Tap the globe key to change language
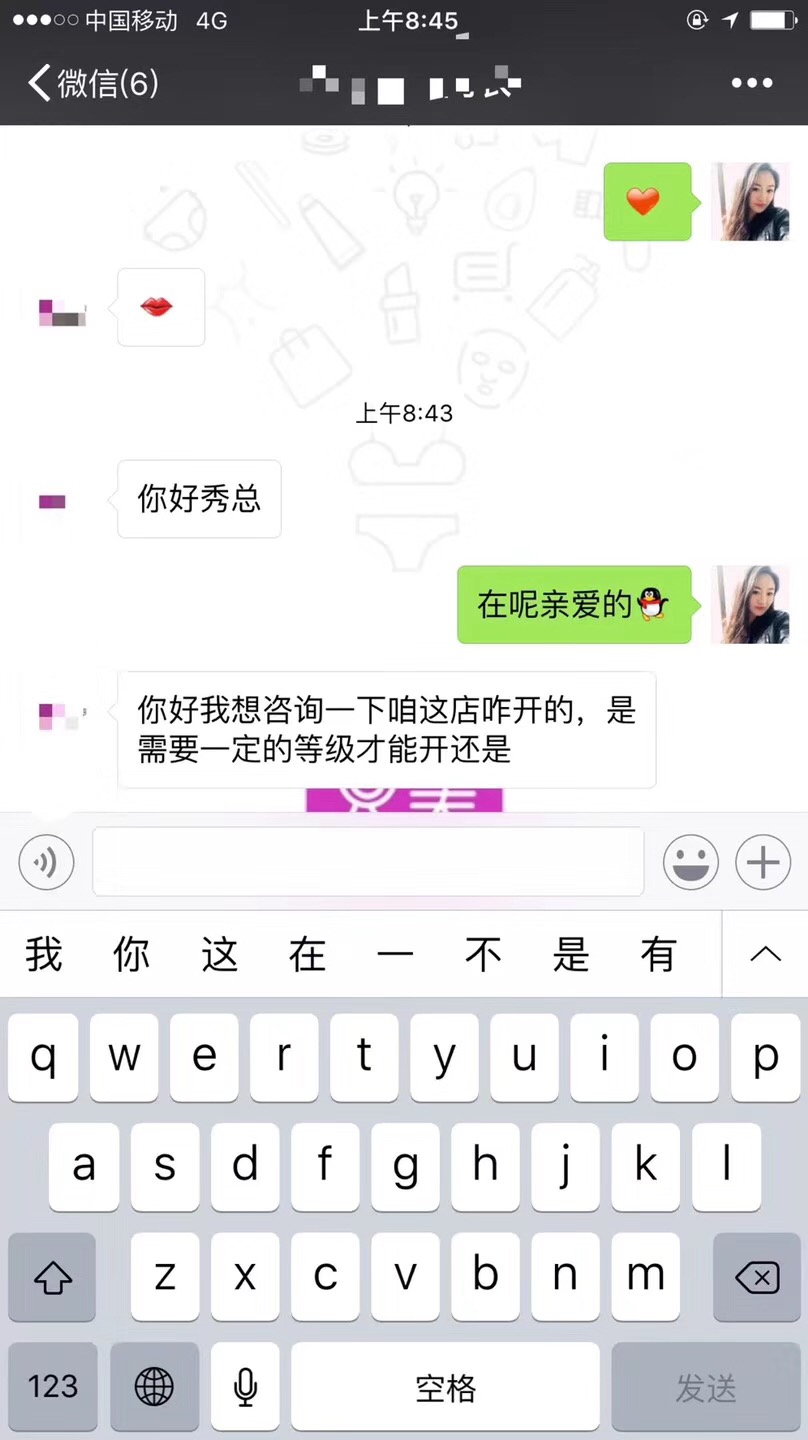The width and height of the screenshot is (808, 1440). [x=154, y=1387]
